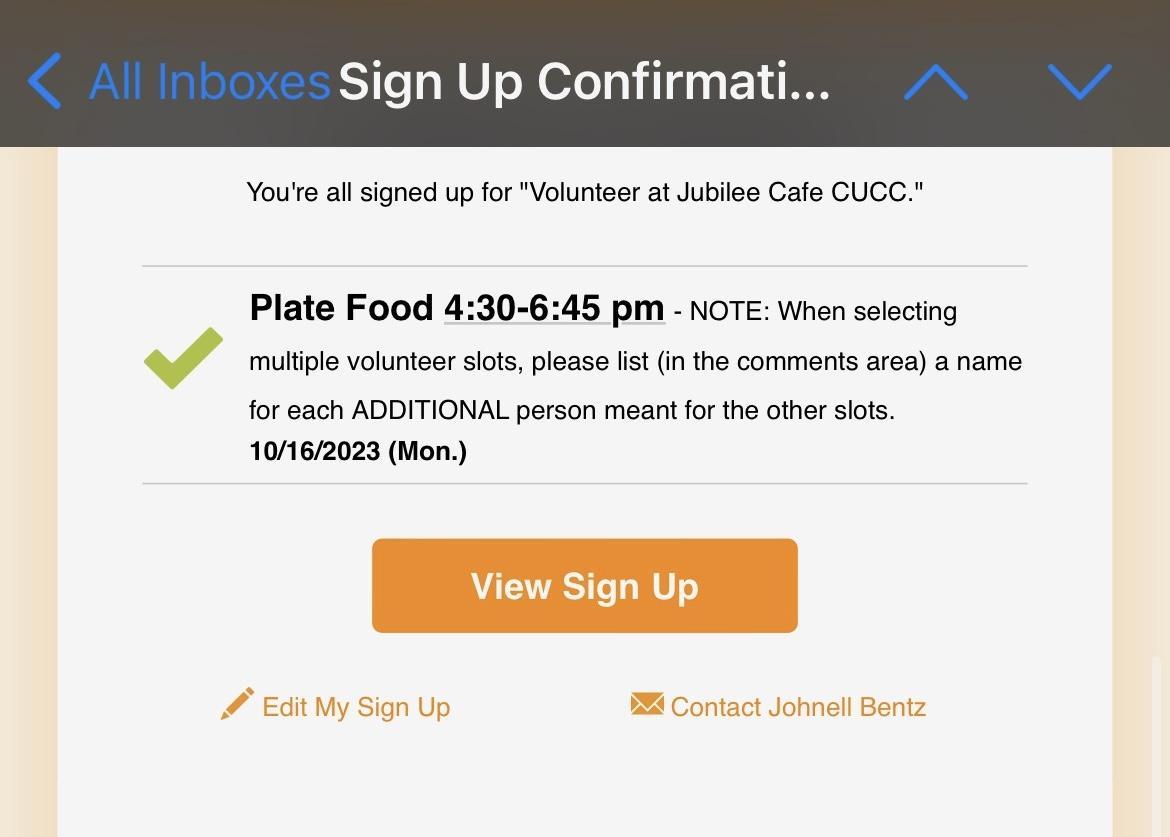Go back to All Inboxes
Image resolution: width=1170 pixels, height=837 pixels.
180,81
